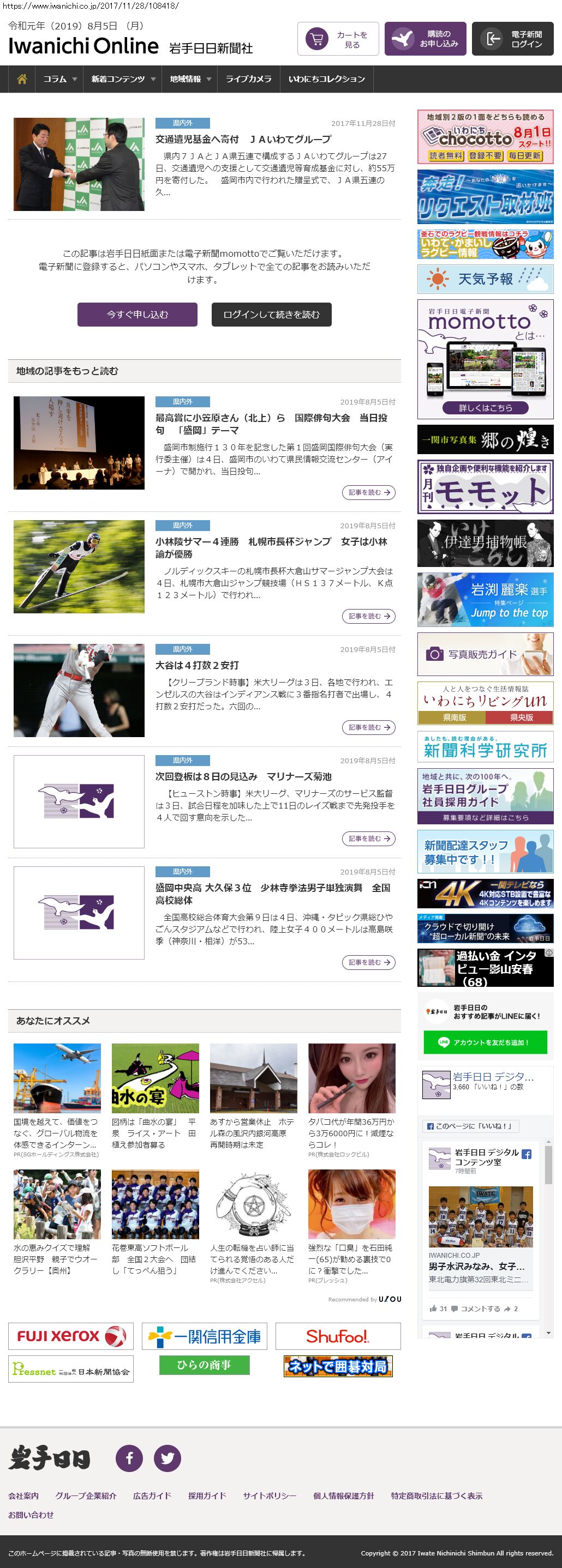
Task: Open いわにちコレクション page
Action: (326, 79)
